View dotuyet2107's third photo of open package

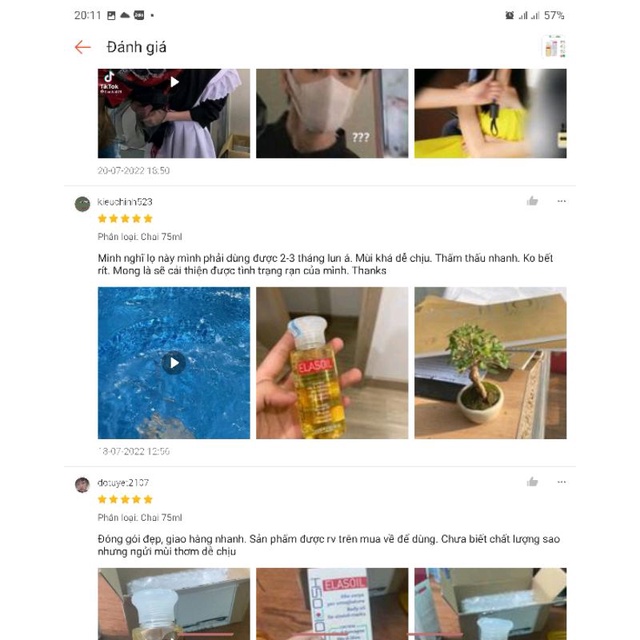click(490, 604)
